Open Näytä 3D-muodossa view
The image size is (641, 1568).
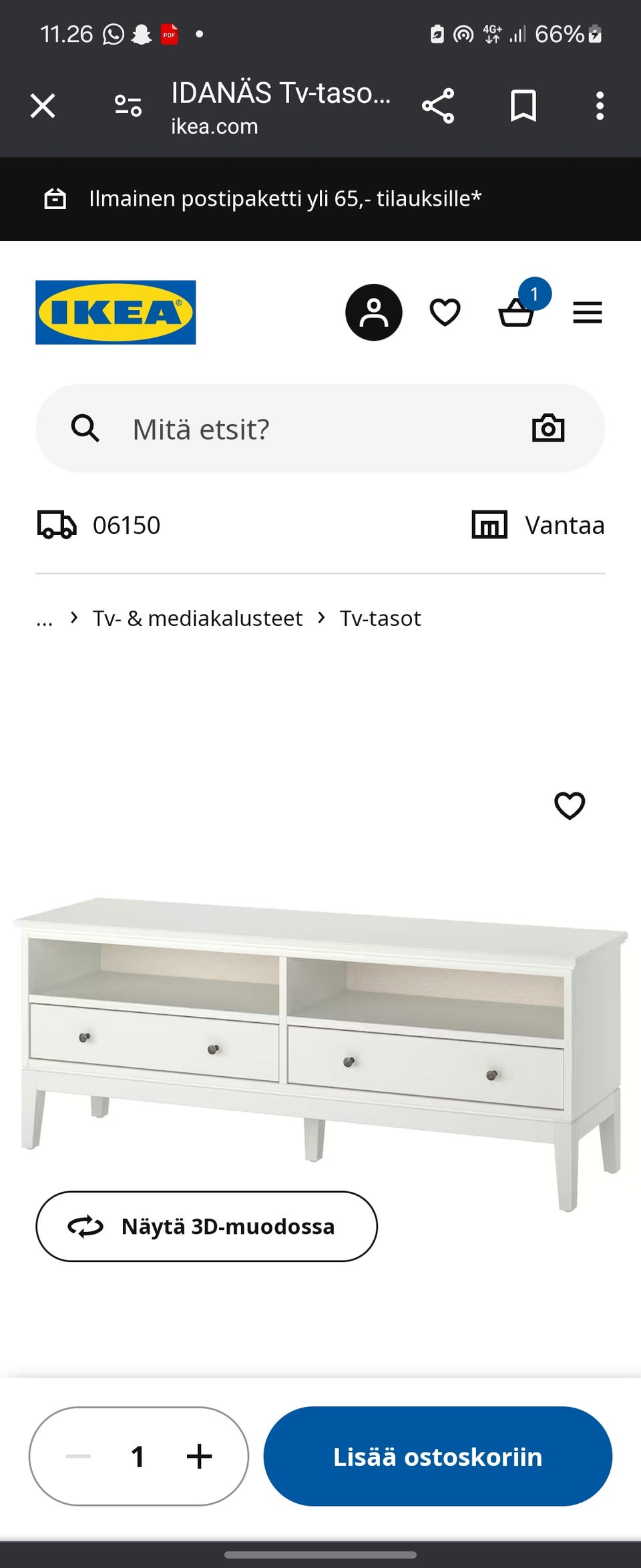pos(207,1227)
